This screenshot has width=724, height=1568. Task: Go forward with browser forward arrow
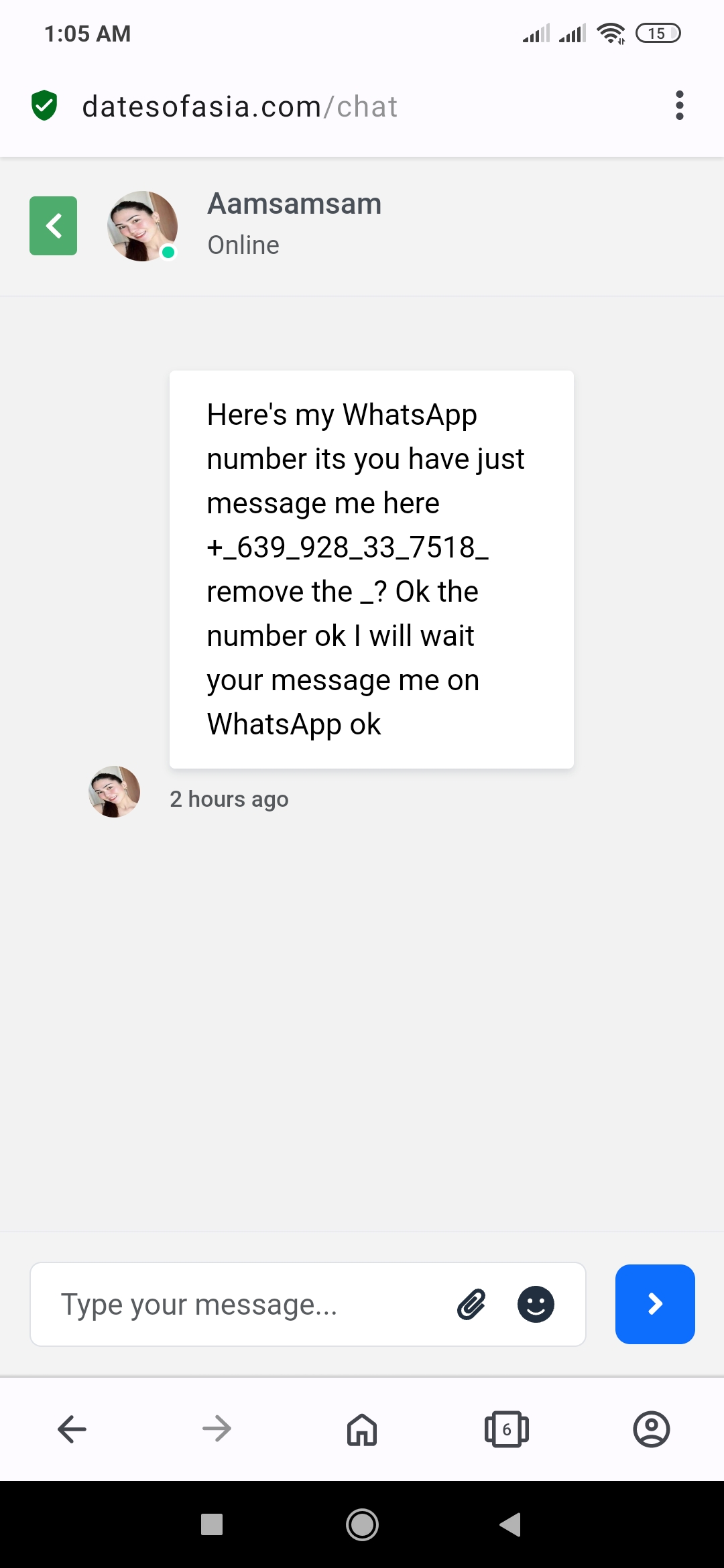point(217,1429)
